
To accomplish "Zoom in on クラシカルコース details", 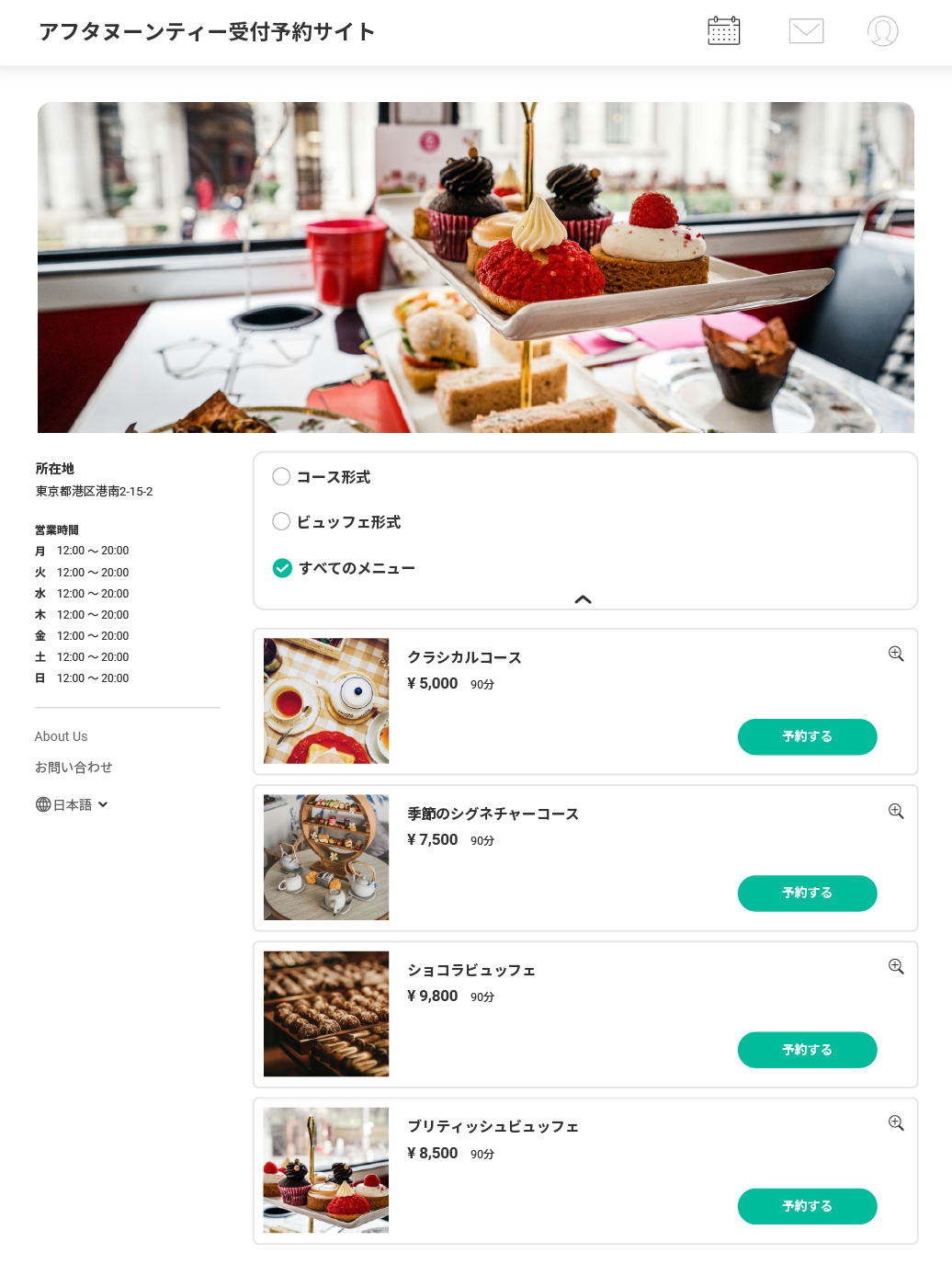I will click(x=896, y=654).
